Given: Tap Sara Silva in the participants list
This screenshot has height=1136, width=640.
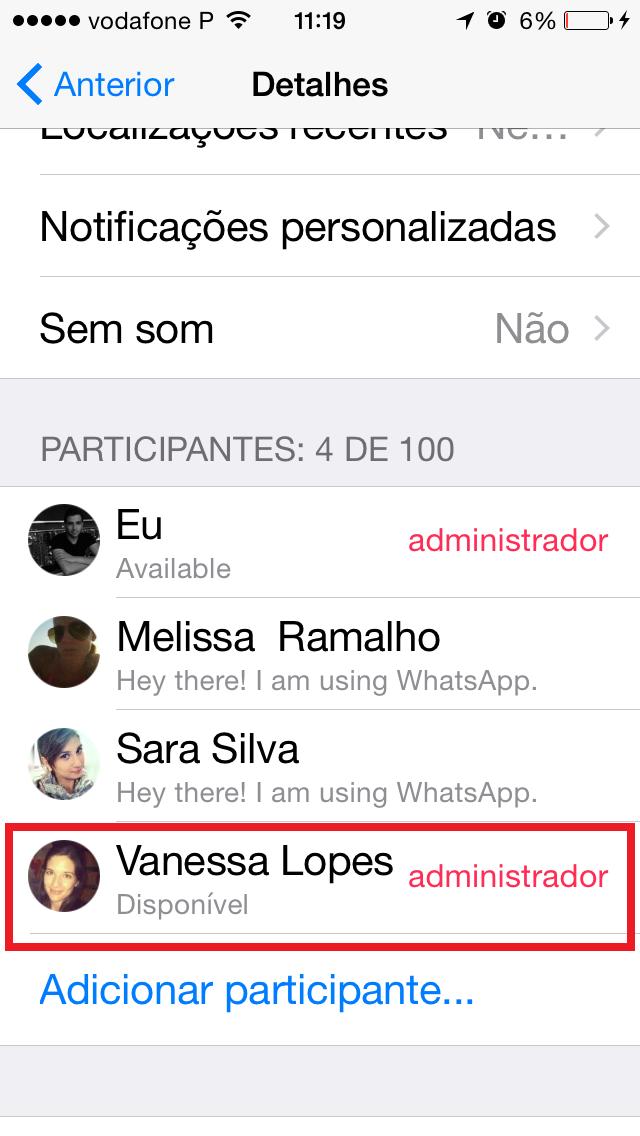Looking at the screenshot, I should point(320,765).
